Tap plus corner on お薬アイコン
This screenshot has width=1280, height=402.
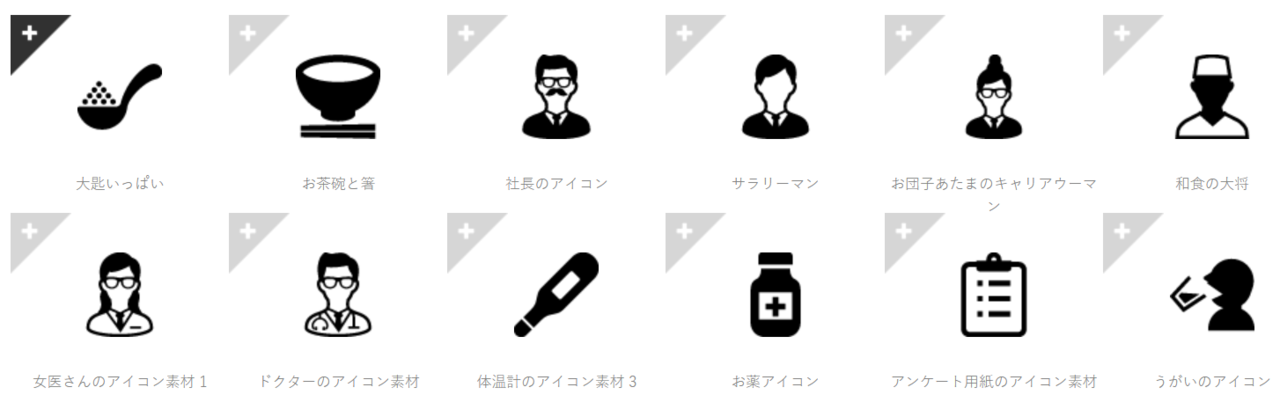coord(684,231)
